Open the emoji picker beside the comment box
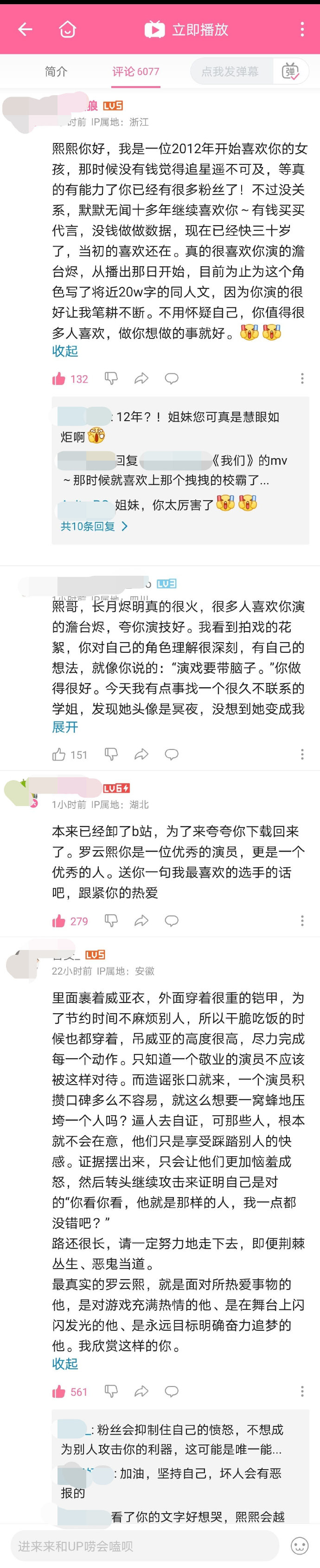This screenshot has height=1568, width=320. click(x=299, y=1546)
